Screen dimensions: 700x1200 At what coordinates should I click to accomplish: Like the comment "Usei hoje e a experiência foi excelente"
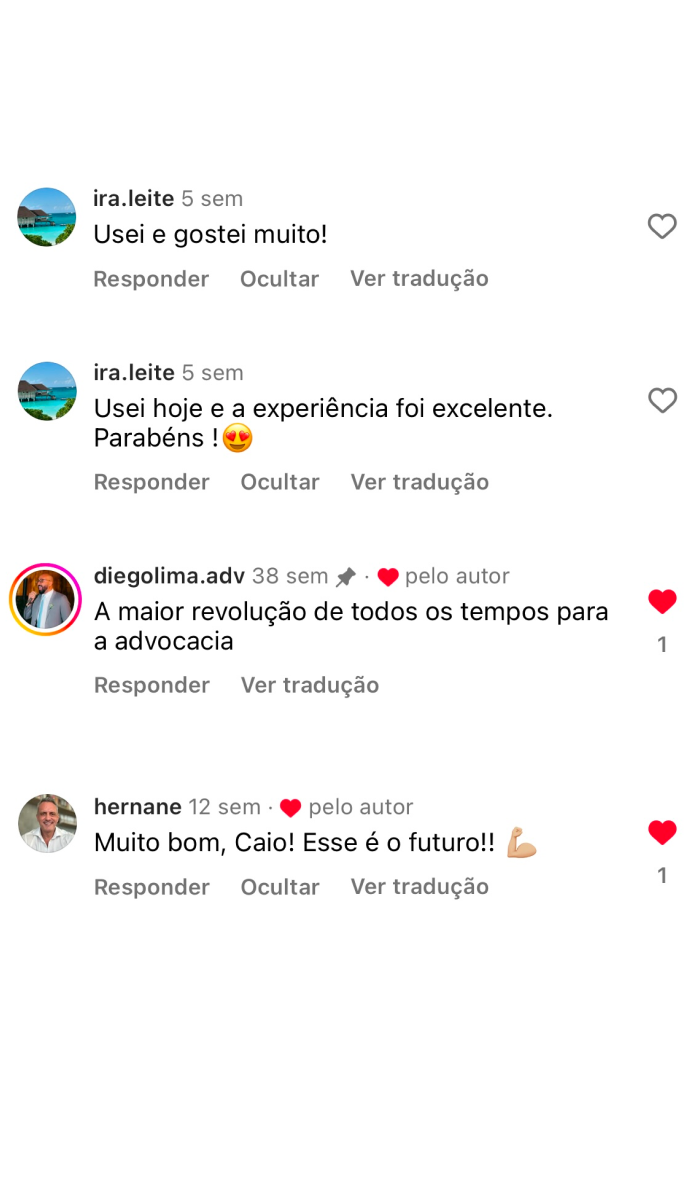coord(662,401)
